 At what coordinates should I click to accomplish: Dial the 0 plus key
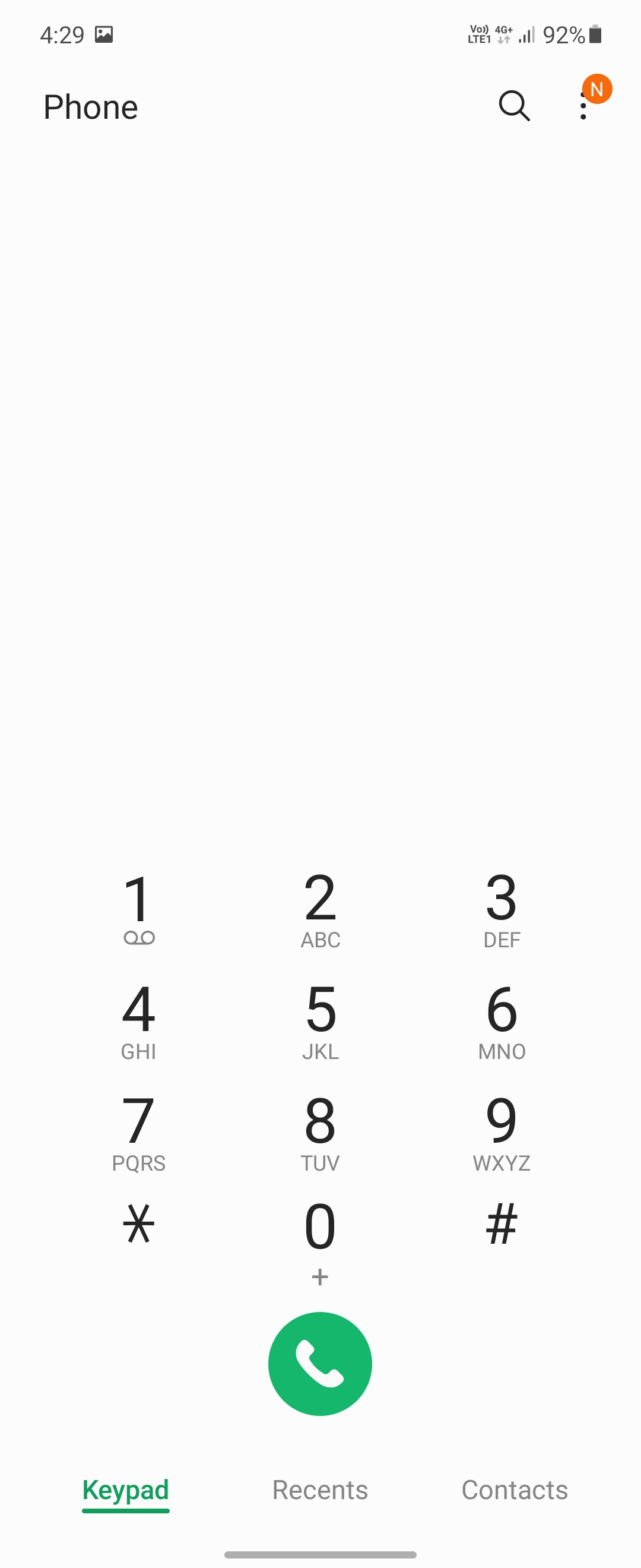tap(320, 1239)
